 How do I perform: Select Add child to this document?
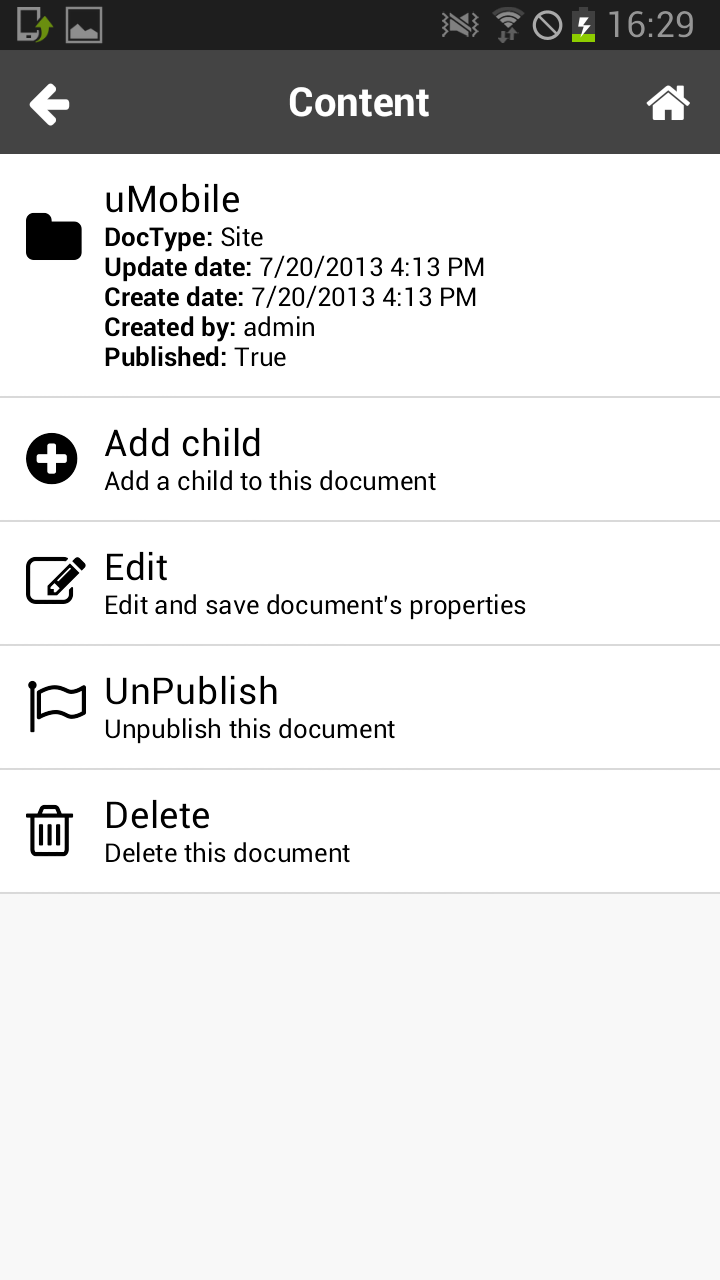click(360, 459)
